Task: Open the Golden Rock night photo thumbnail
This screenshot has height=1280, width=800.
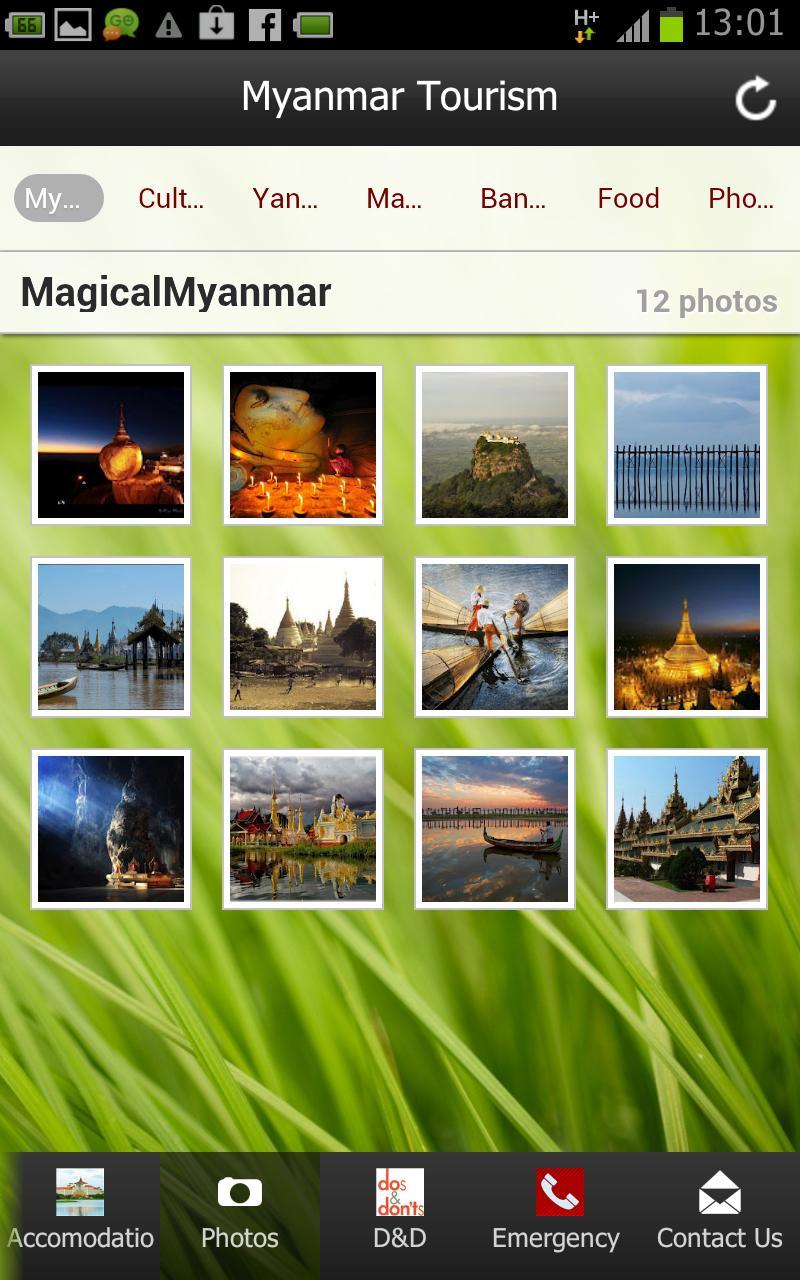Action: [x=110, y=445]
